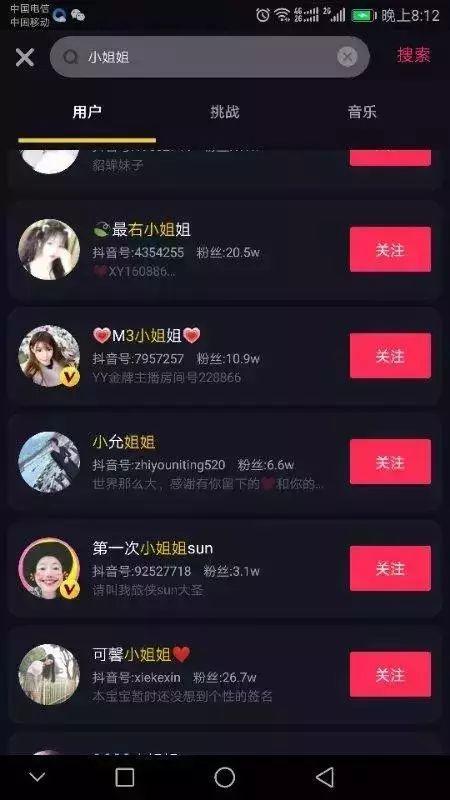This screenshot has height=800, width=450.
Task: Clear the search text
Action: click(347, 57)
